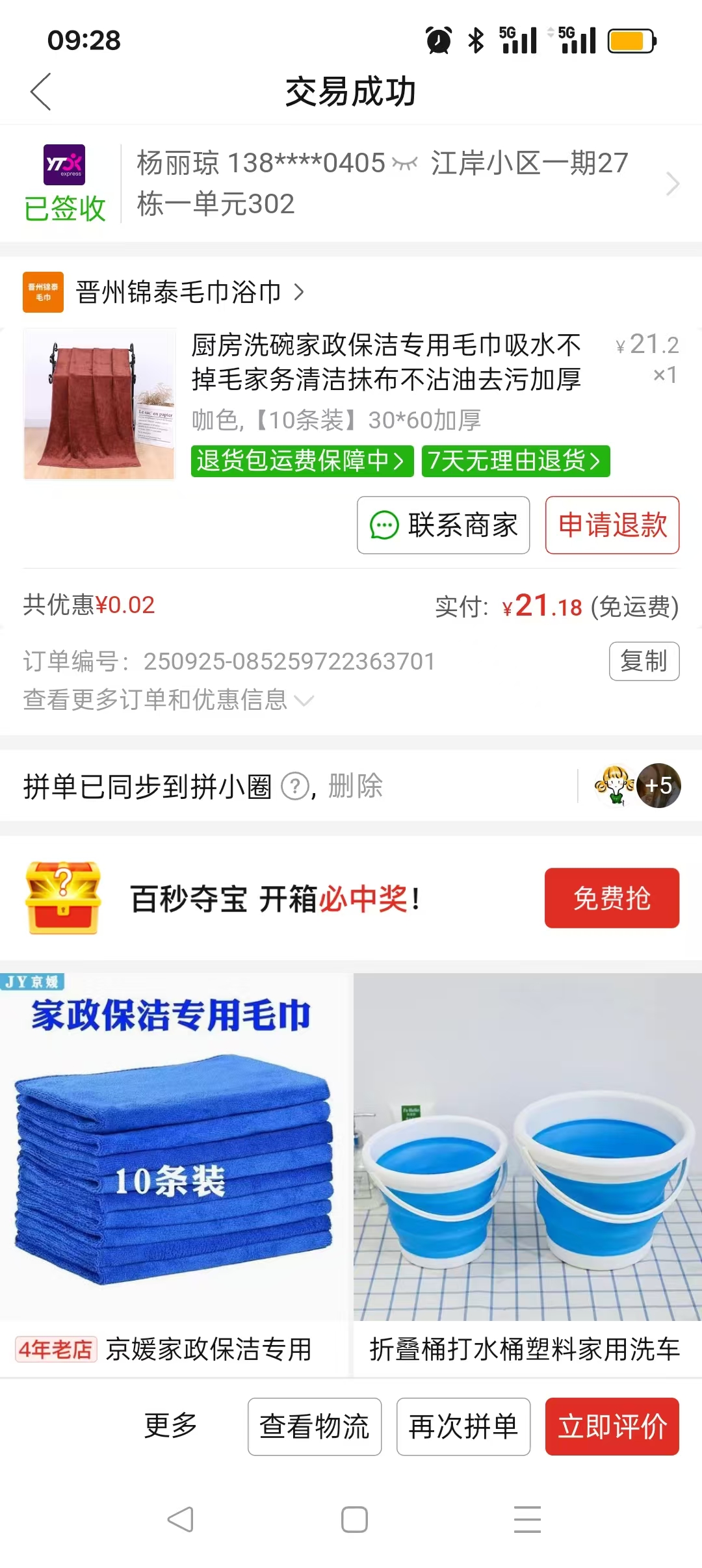Tap 联系商家 to message the seller
The image size is (702, 1568).
point(443,525)
